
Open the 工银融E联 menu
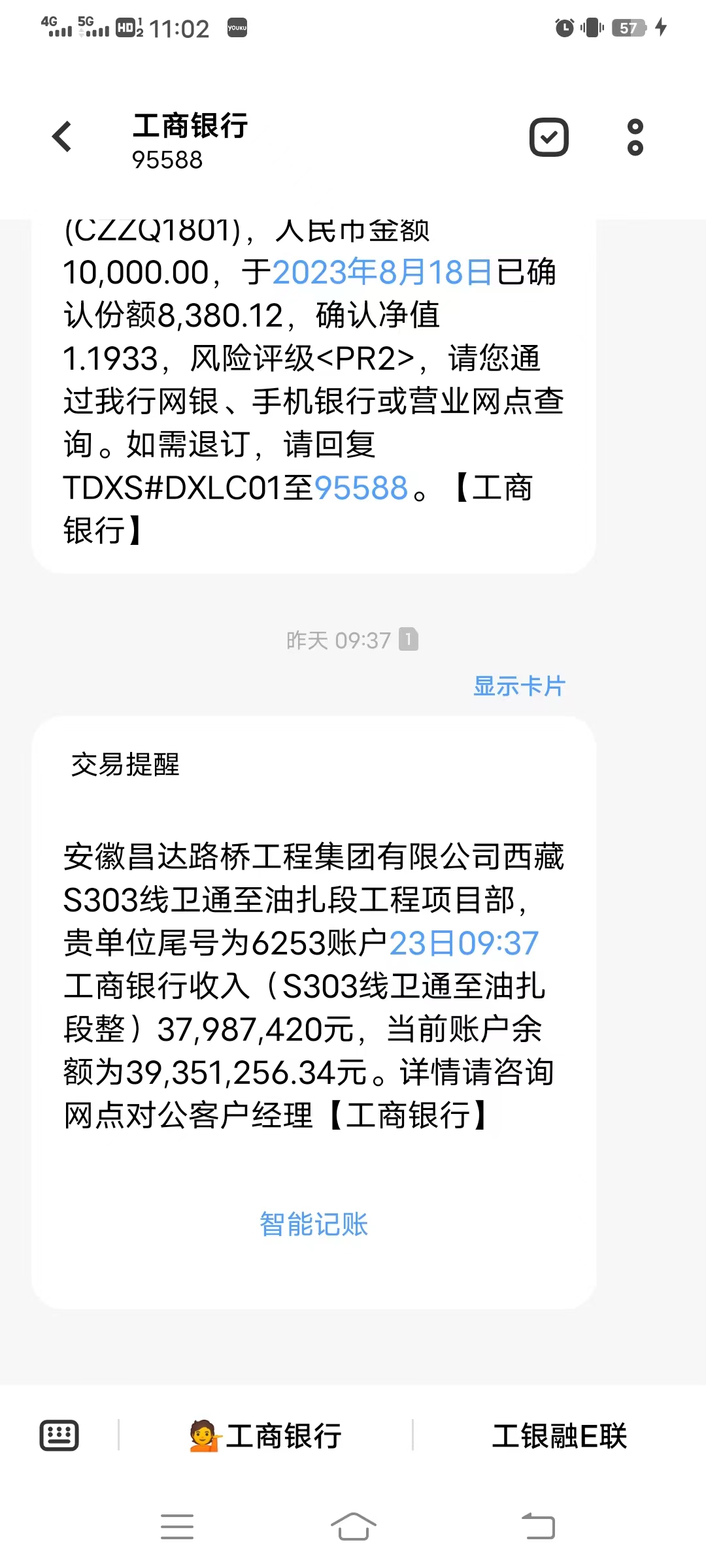[x=559, y=1436]
